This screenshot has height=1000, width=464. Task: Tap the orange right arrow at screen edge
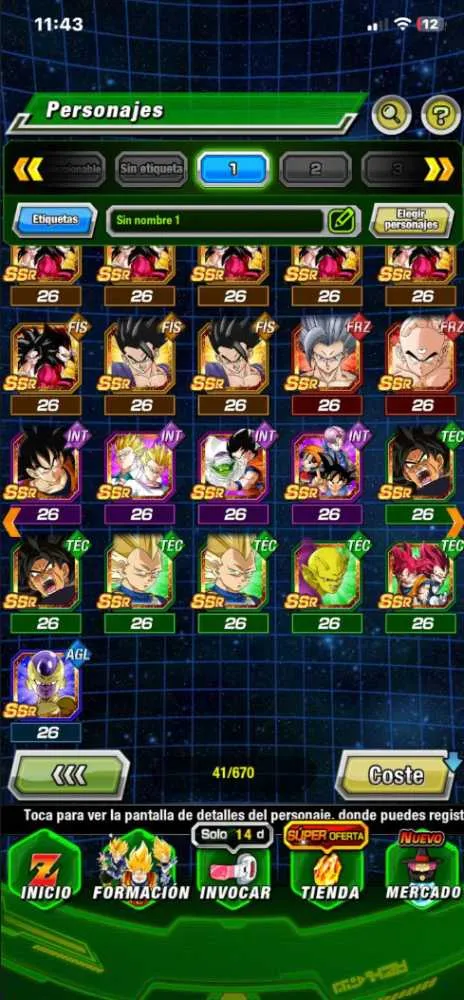click(x=454, y=522)
